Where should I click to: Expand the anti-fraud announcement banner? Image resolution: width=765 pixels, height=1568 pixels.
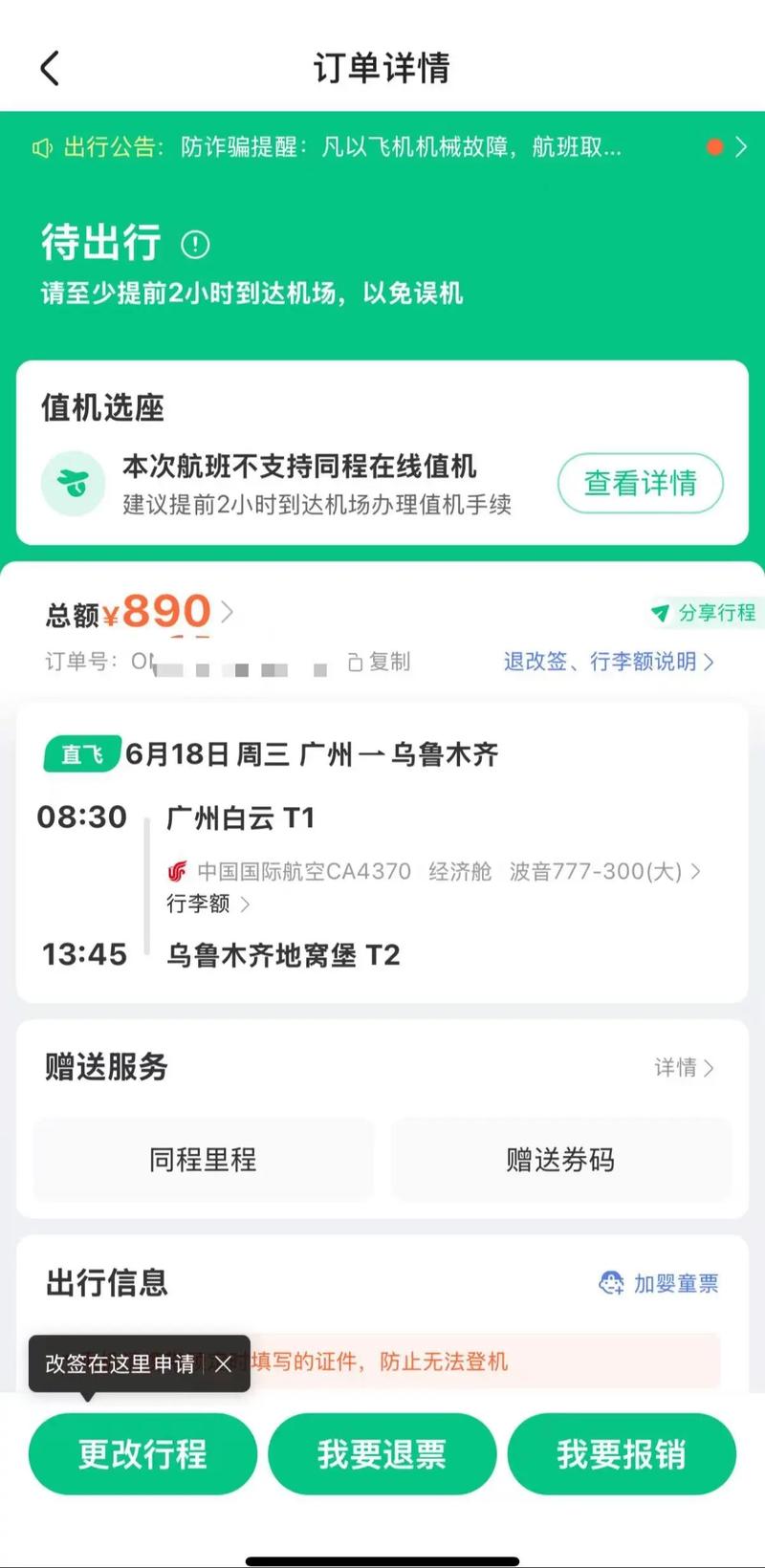(x=744, y=148)
